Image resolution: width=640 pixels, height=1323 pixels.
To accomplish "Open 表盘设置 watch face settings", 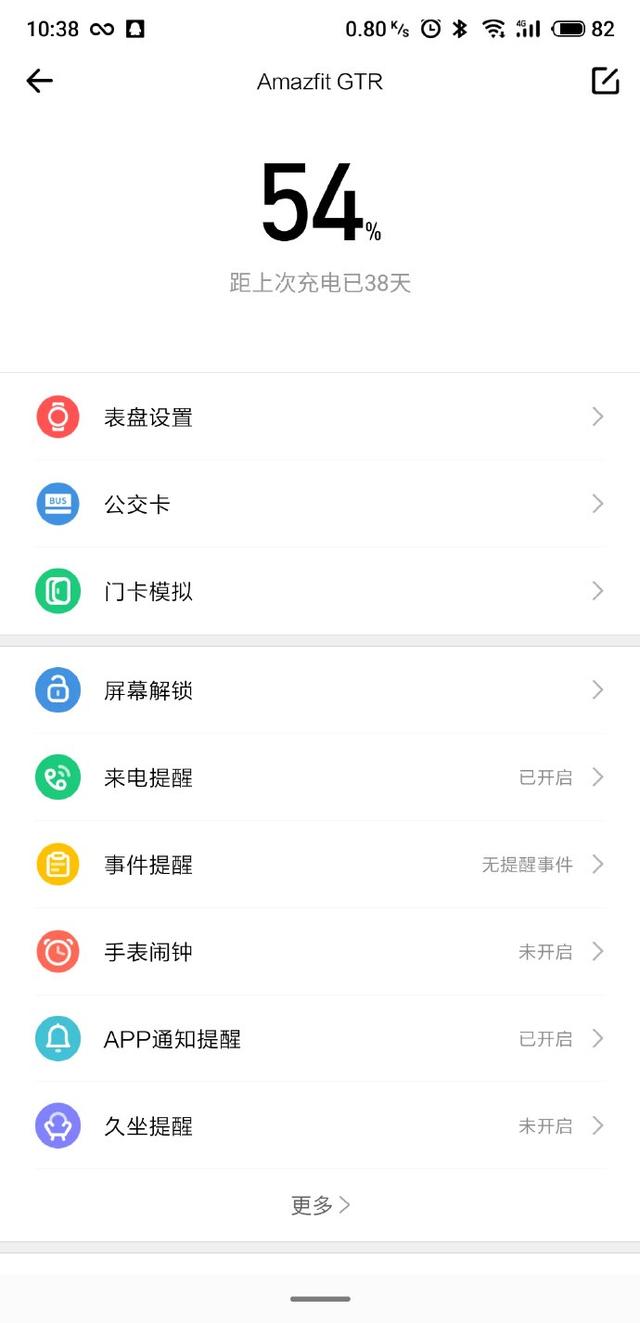I will click(x=320, y=417).
